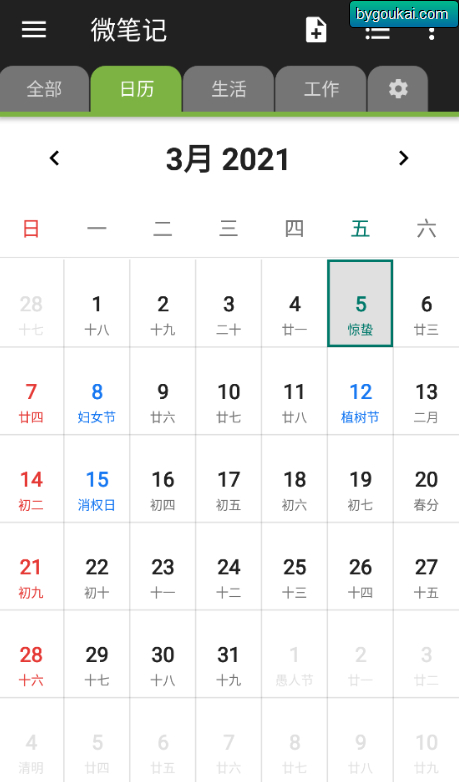Open the gear settings tab
The image size is (459, 782).
pyautogui.click(x=398, y=89)
